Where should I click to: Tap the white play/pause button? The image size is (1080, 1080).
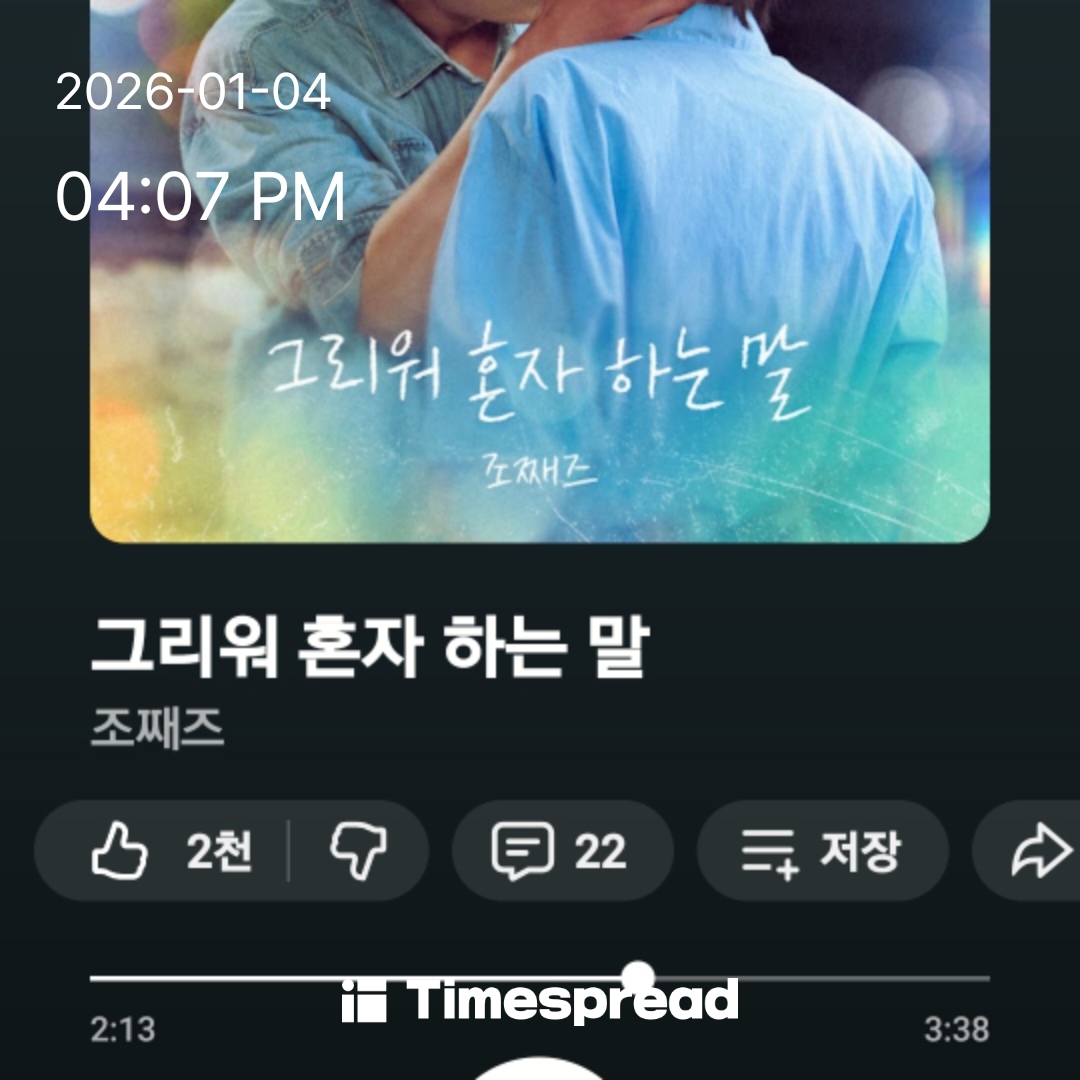540,1068
